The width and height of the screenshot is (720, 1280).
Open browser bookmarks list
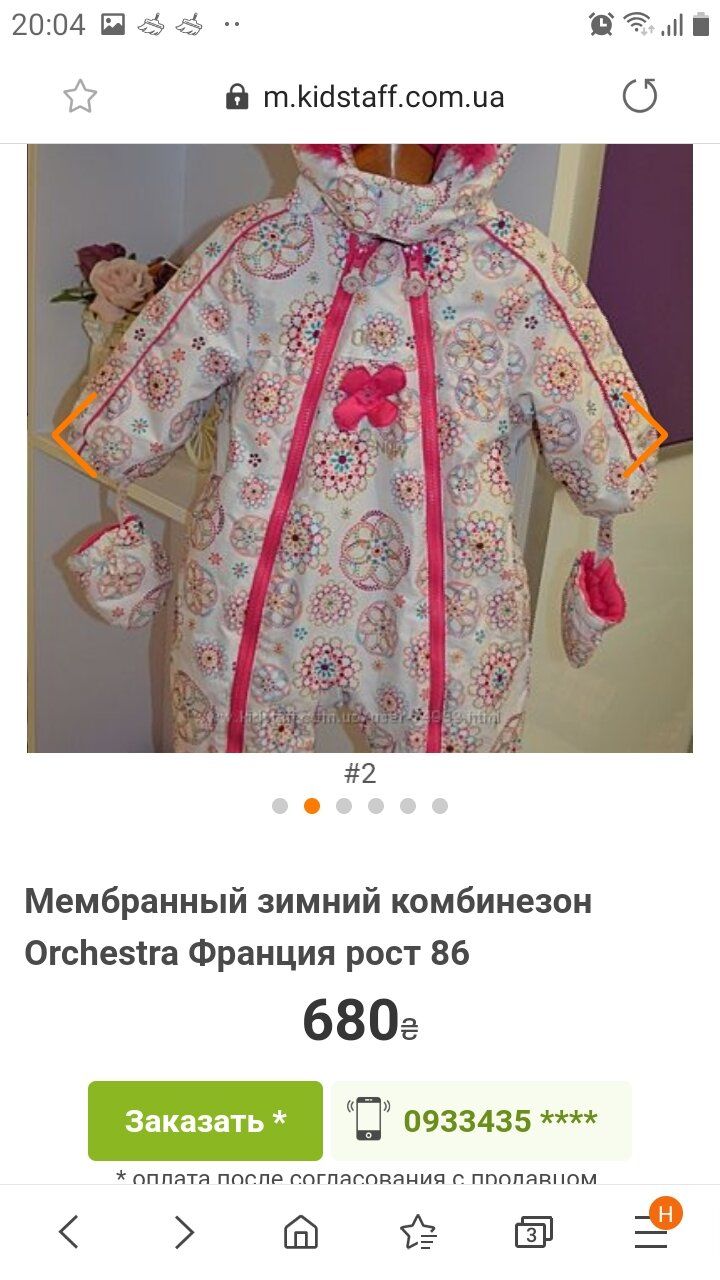tap(418, 1232)
